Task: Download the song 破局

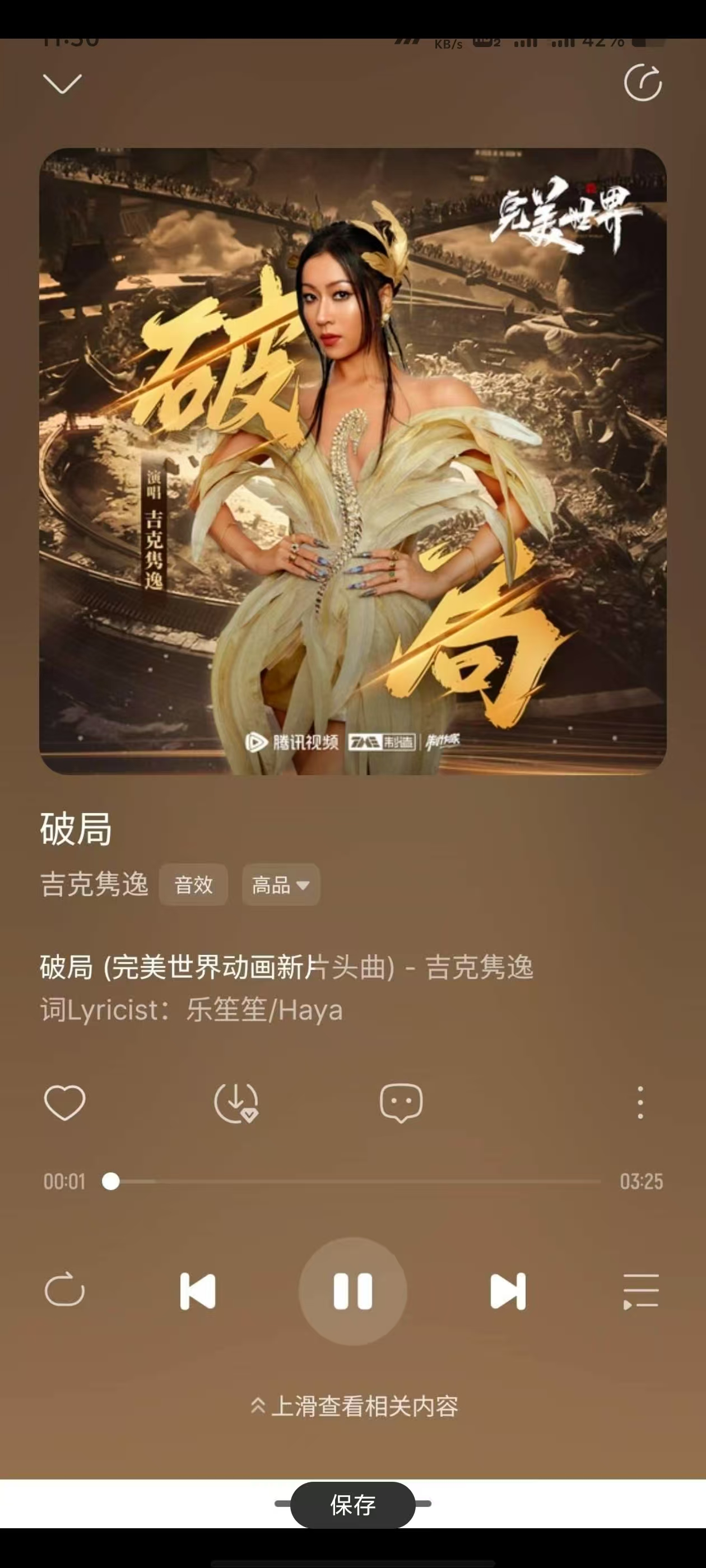Action: 236,1102
